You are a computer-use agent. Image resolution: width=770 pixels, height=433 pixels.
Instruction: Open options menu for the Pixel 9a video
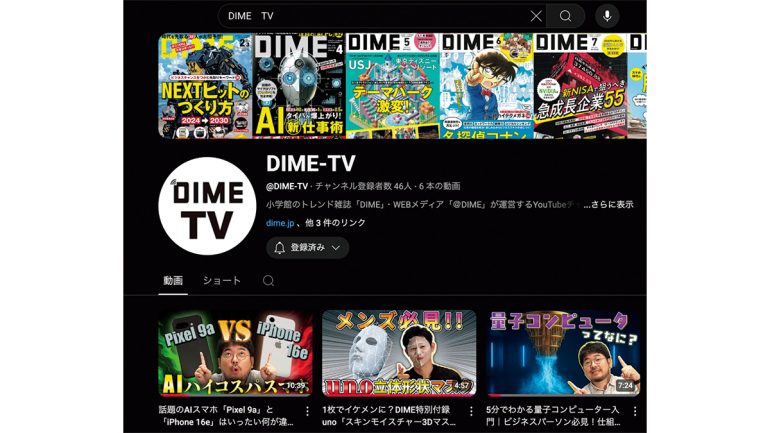tap(307, 411)
